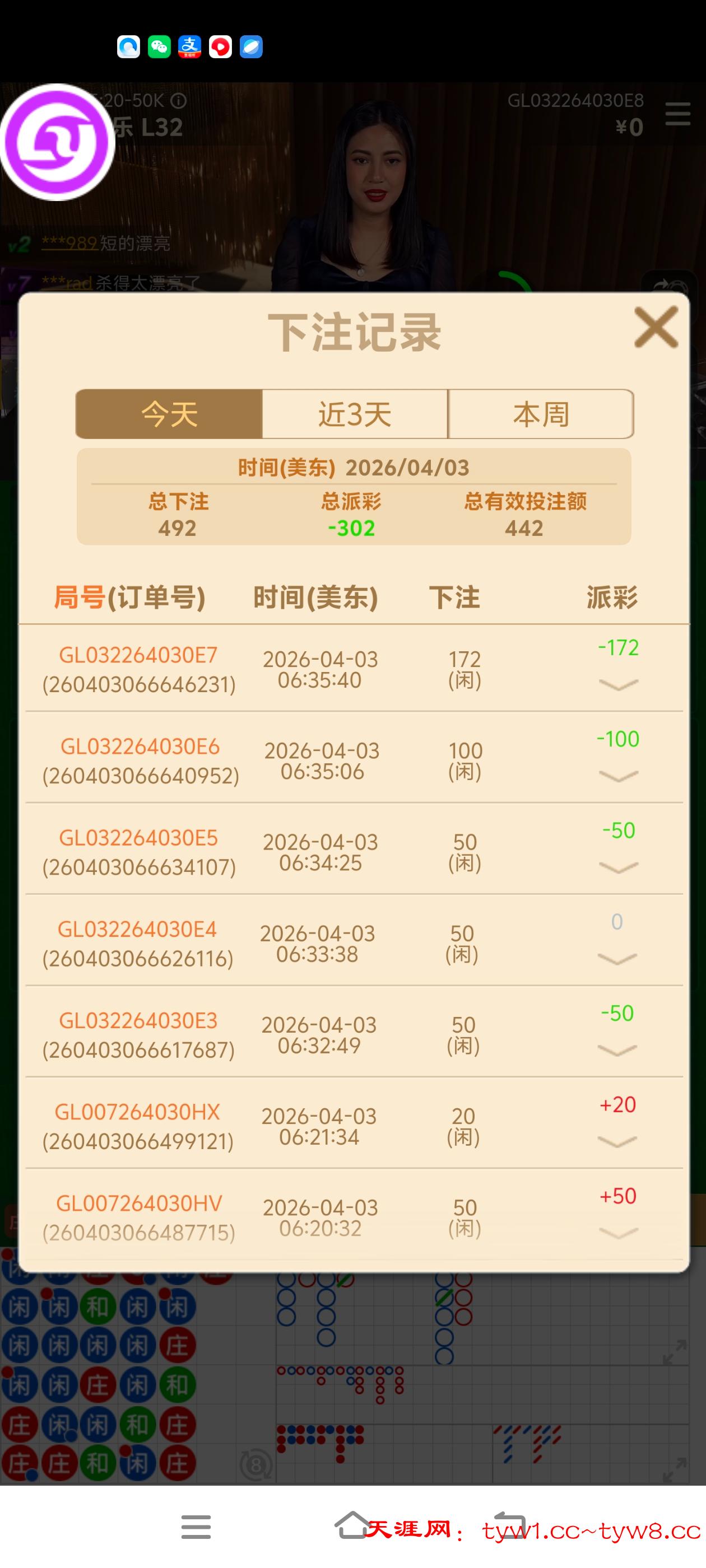Screen dimensions: 706x1568
Task: Open Alipay from the status bar icons
Action: 190,47
